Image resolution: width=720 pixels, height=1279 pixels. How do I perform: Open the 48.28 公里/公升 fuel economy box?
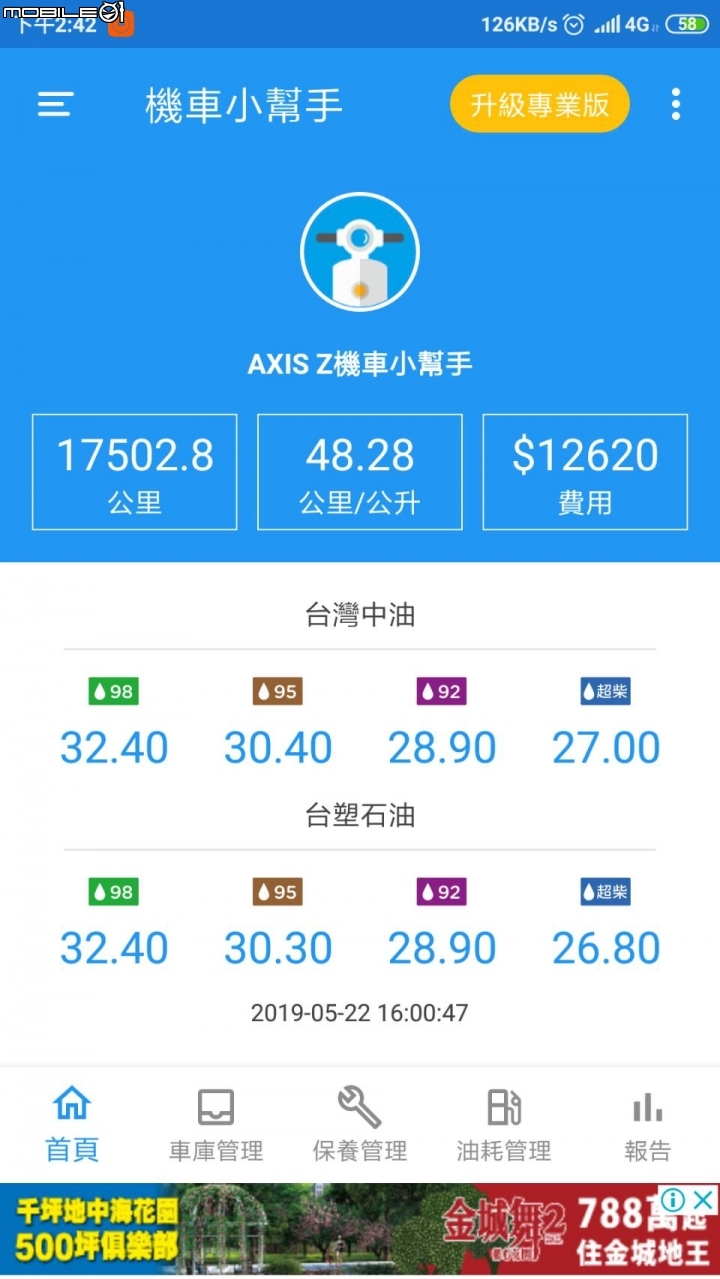360,472
